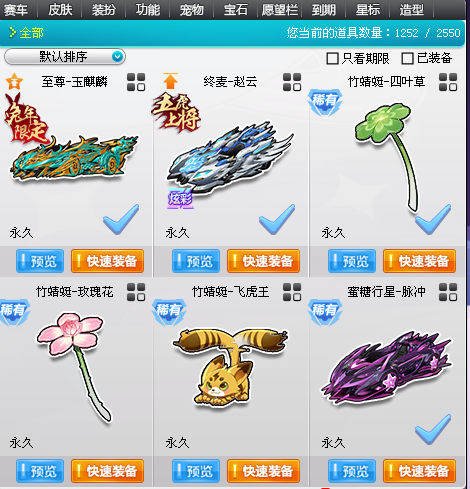This screenshot has width=470, height=489.
Task: Switch to the 到期 tab
Action: pyautogui.click(x=324, y=10)
